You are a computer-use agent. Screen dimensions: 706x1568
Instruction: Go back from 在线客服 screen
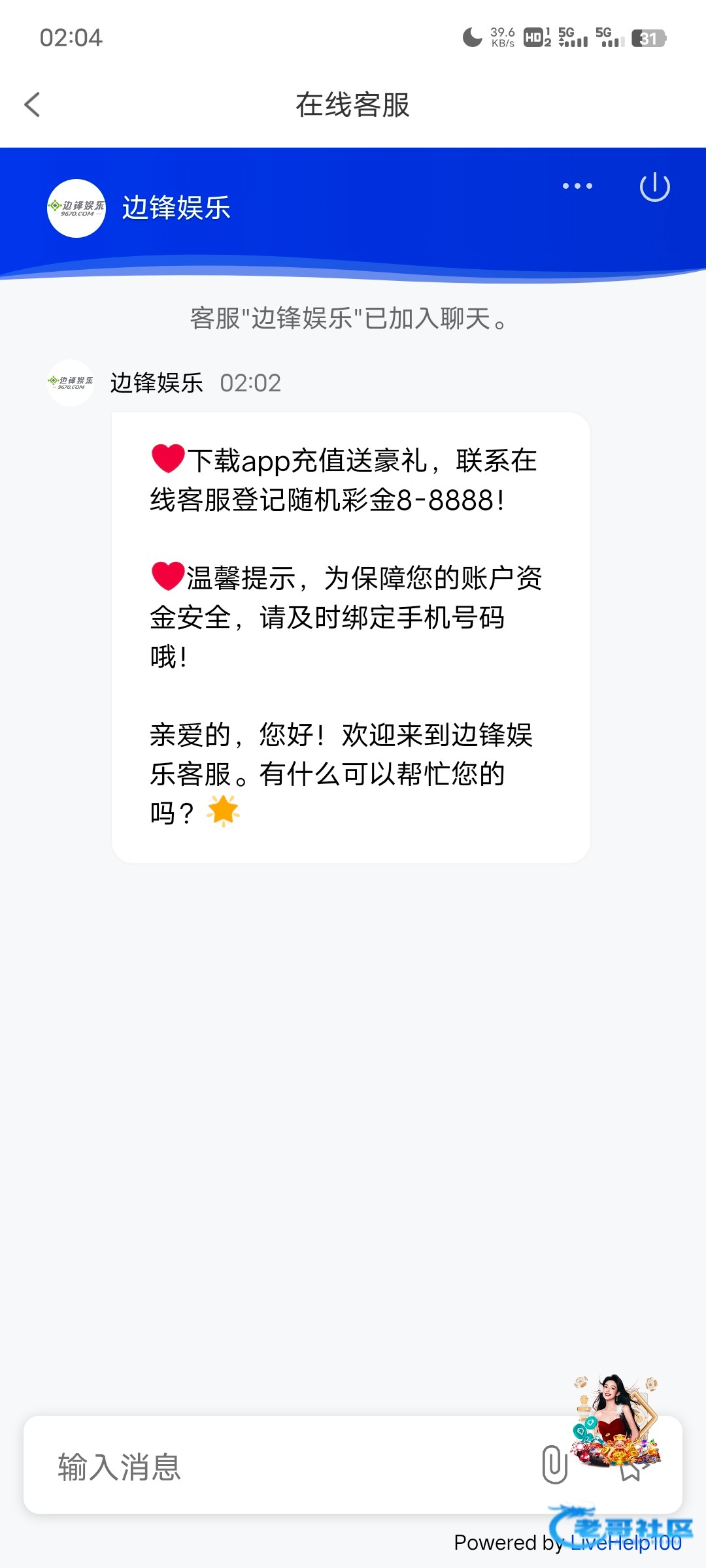(32, 105)
